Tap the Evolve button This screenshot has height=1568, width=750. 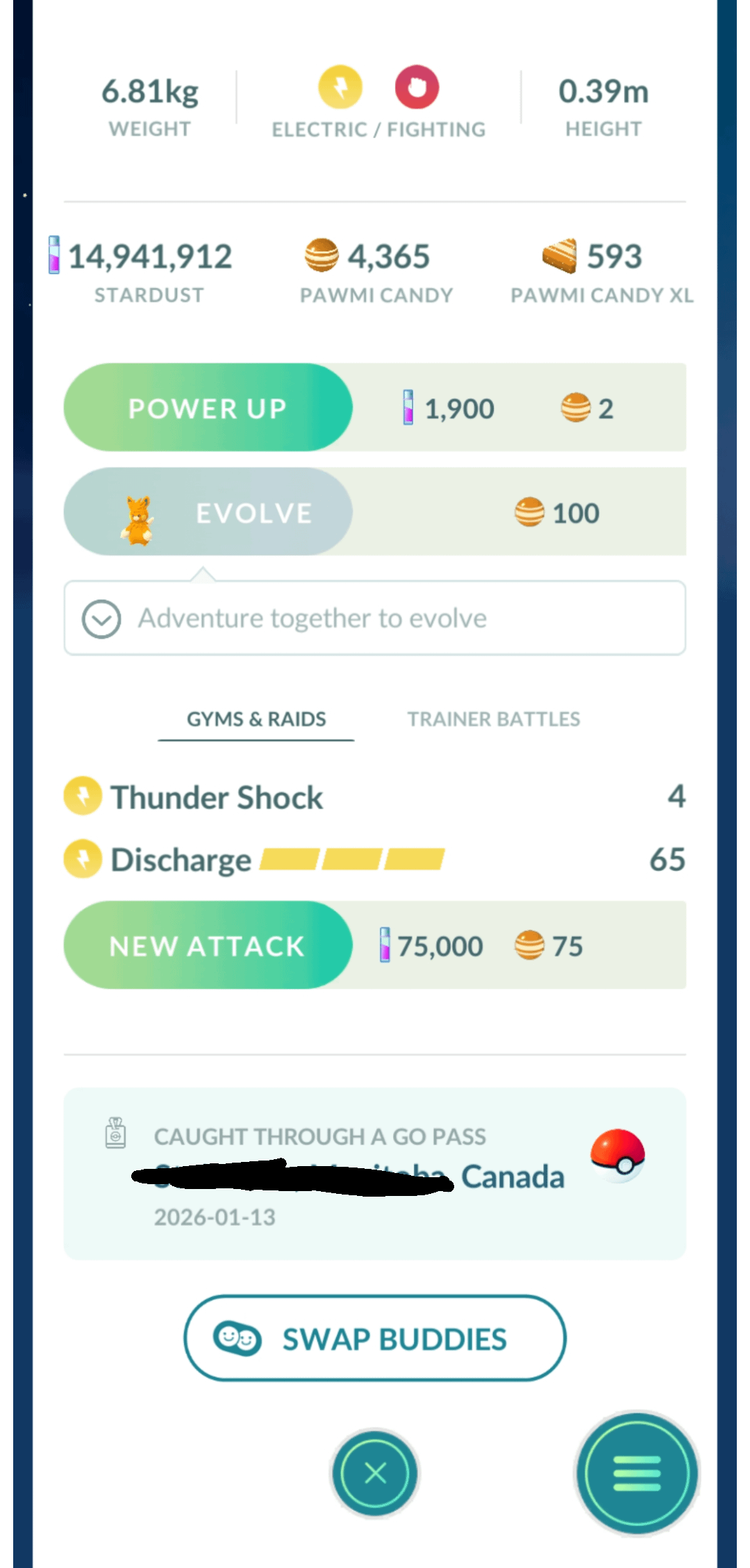208,512
